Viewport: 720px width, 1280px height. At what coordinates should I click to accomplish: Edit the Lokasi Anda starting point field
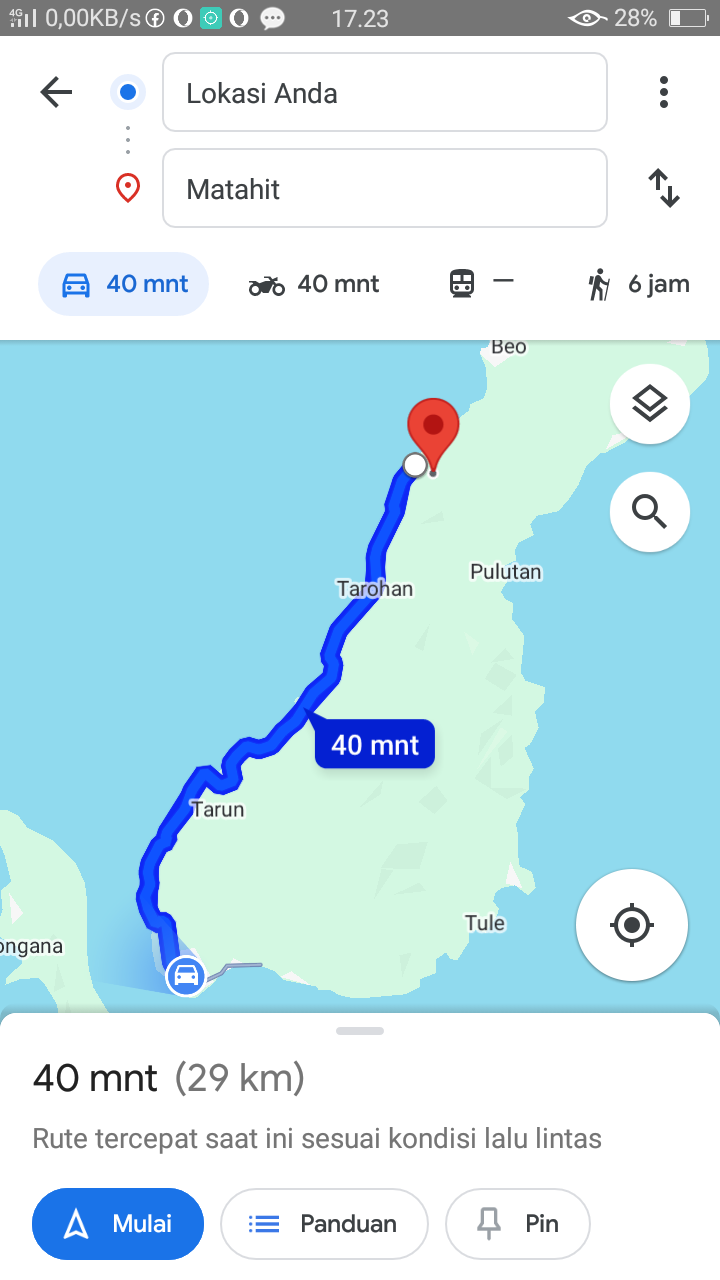(385, 92)
